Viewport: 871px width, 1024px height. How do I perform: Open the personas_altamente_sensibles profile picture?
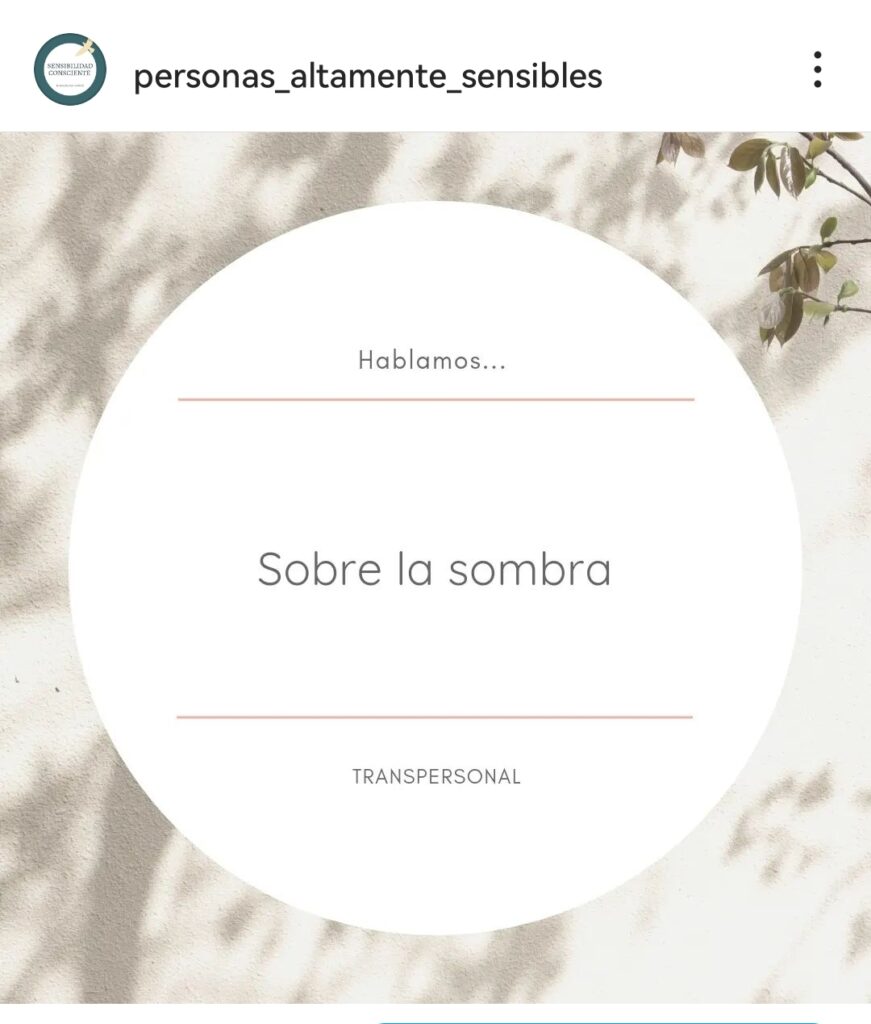pyautogui.click(x=69, y=70)
